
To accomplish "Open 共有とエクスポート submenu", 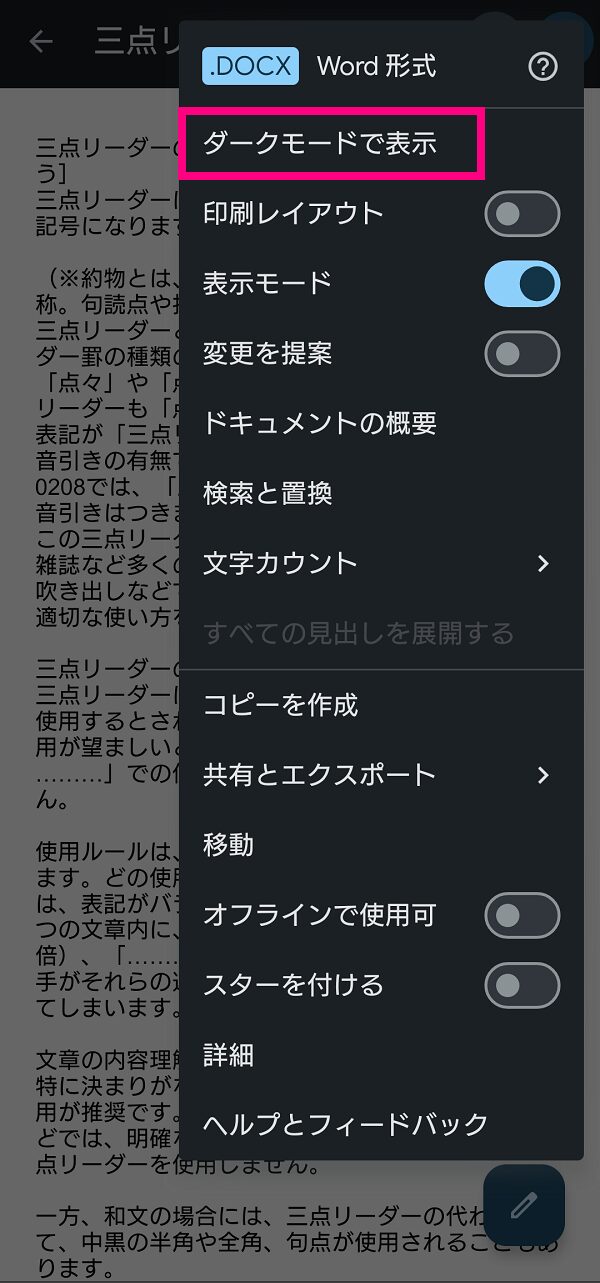I will [380, 775].
